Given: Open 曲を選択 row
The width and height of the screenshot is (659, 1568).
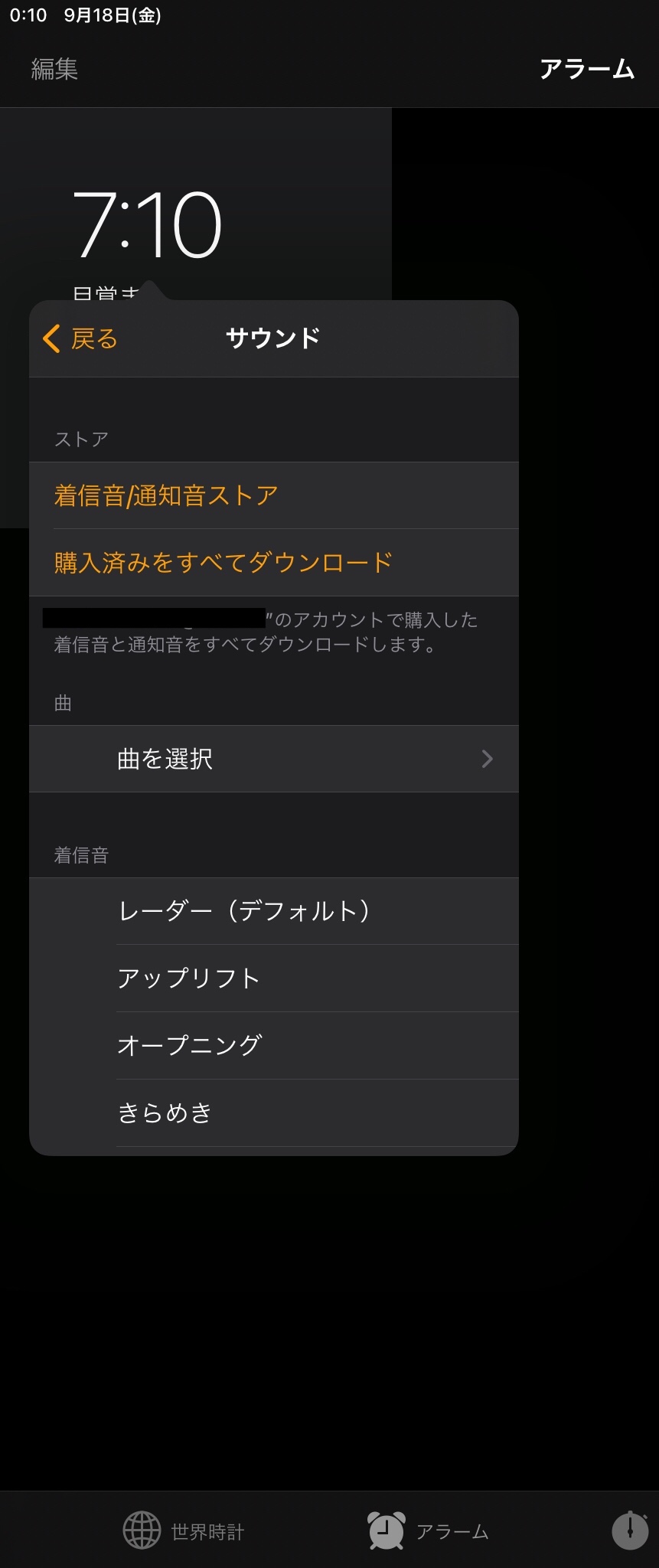Looking at the screenshot, I should click(273, 759).
